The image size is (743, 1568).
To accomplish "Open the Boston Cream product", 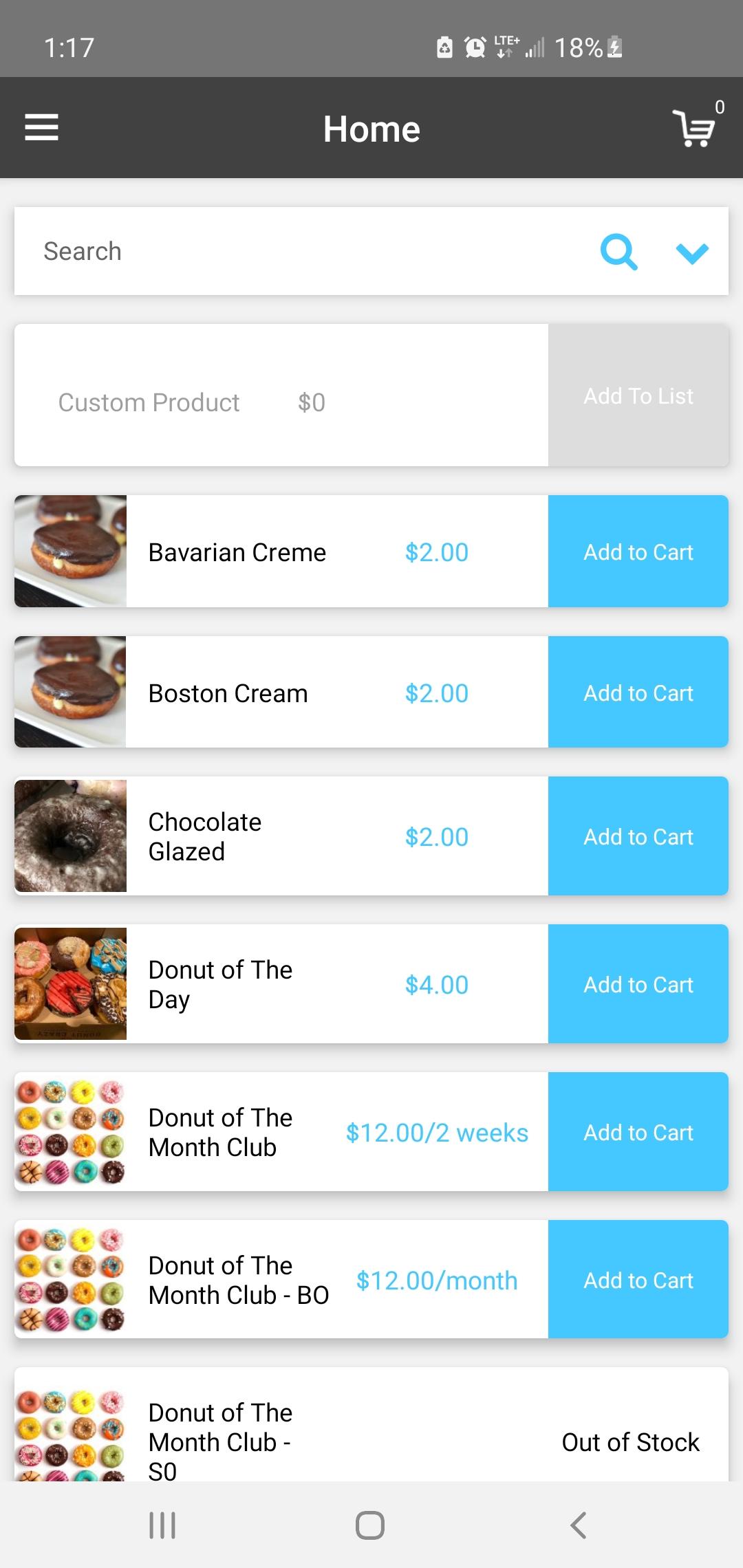I will [281, 693].
